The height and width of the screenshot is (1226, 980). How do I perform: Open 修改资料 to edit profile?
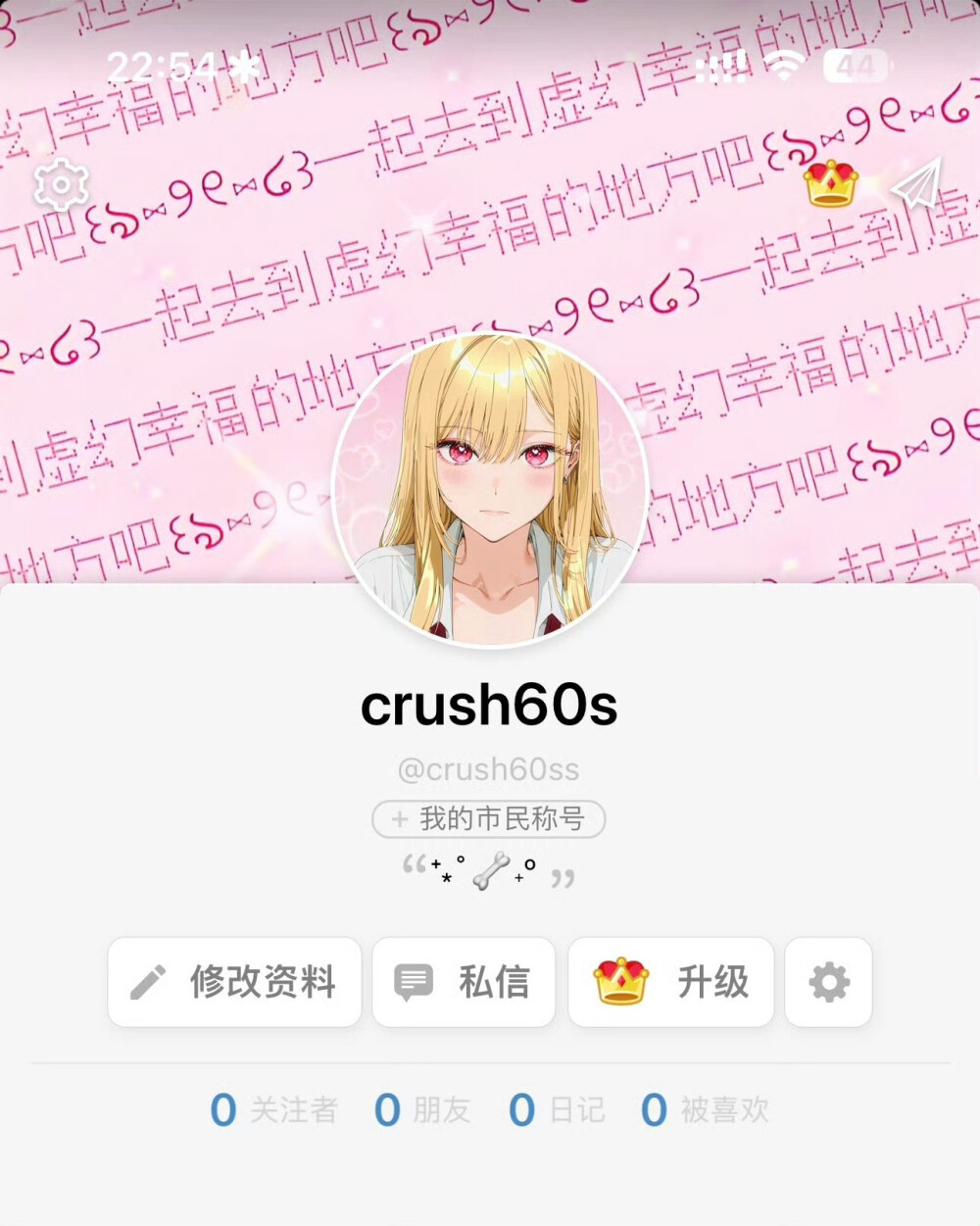tap(234, 982)
